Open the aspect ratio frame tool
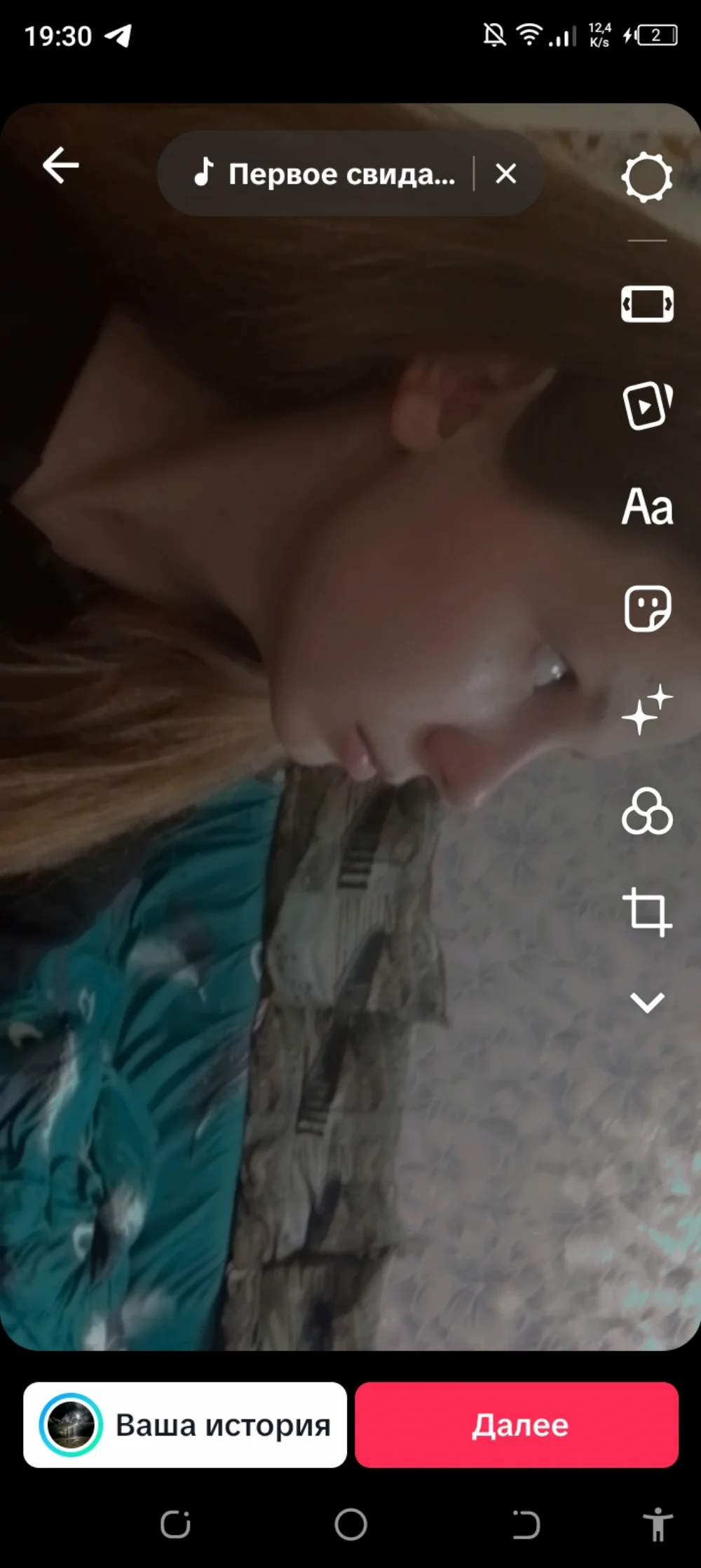 647,304
